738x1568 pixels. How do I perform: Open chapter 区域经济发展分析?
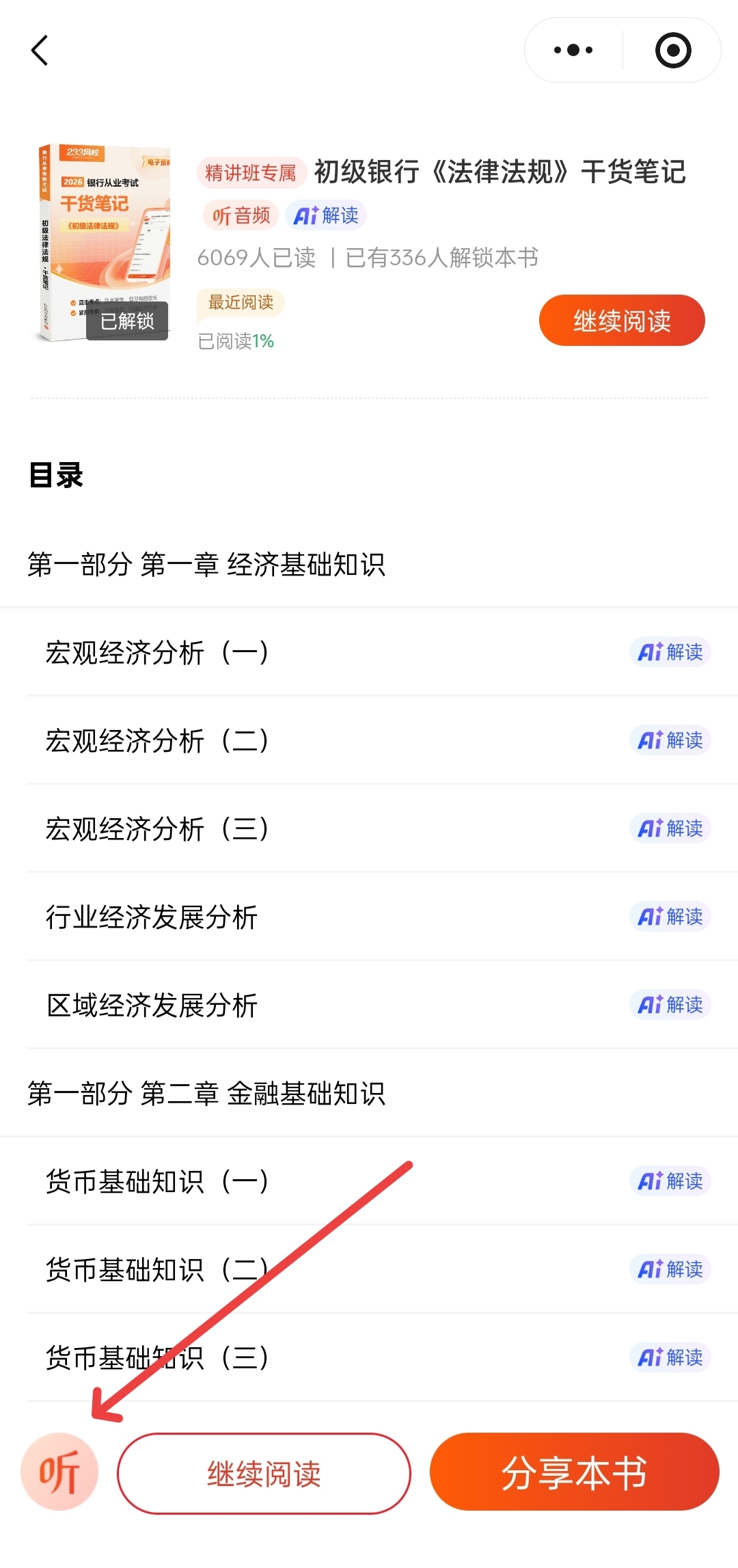tap(152, 1005)
